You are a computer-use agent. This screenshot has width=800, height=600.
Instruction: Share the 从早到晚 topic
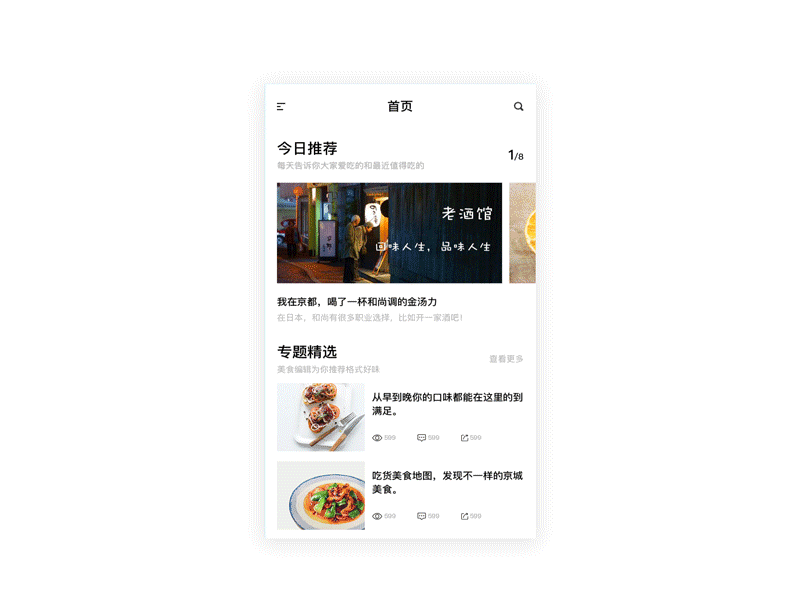(465, 438)
